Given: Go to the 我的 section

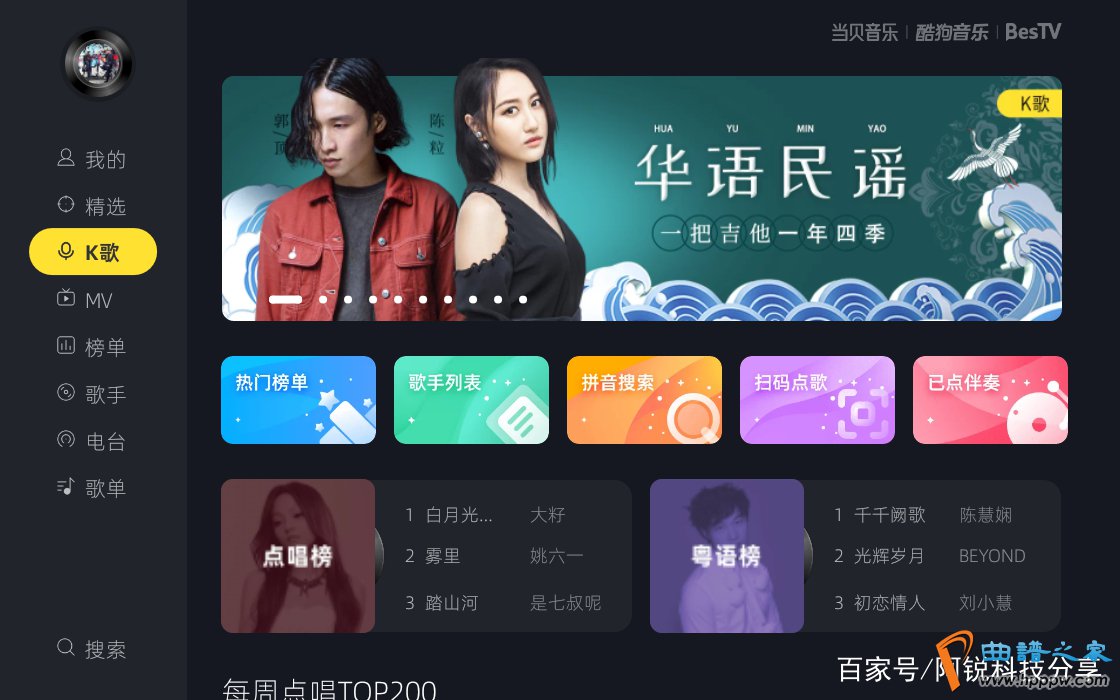Looking at the screenshot, I should [92, 159].
